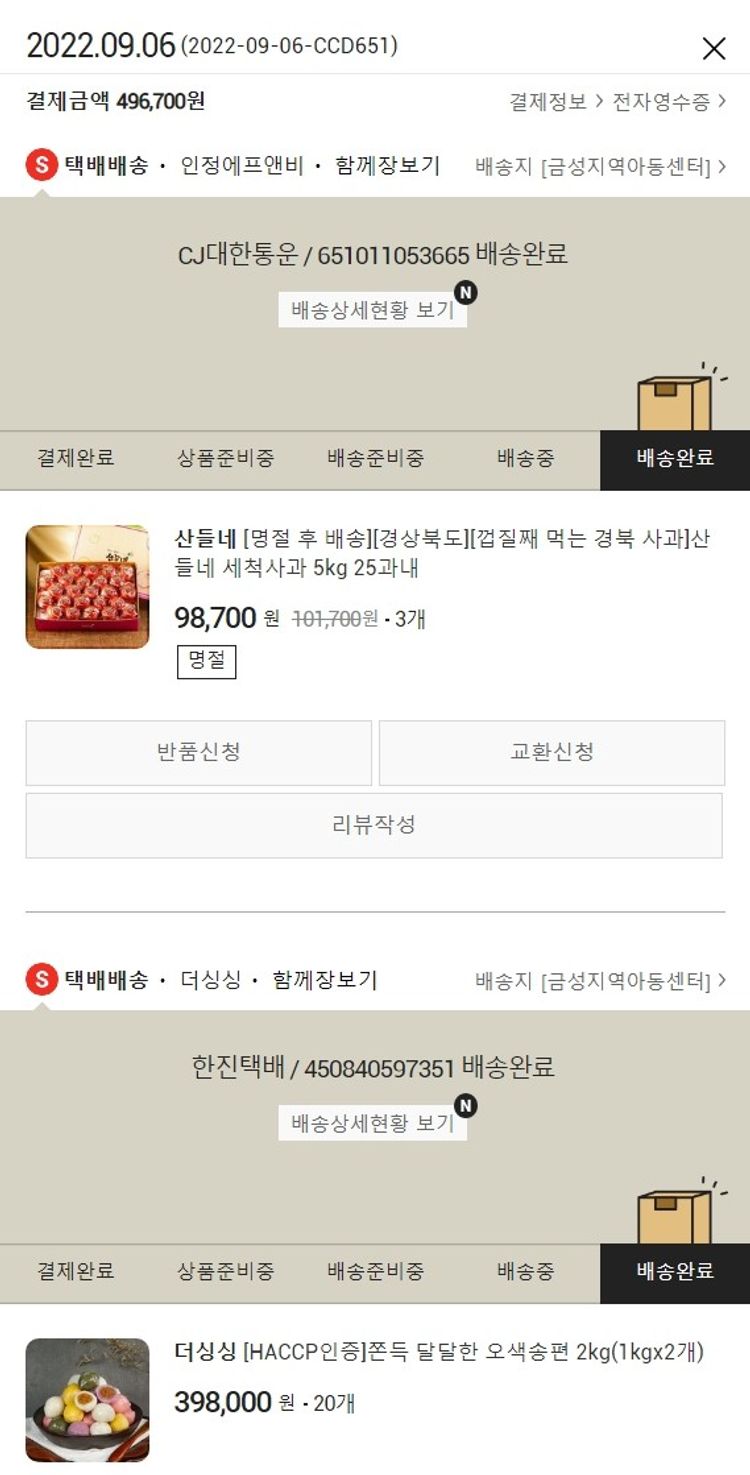Tap 함께장보기 for 인정에프앤비
The height and width of the screenshot is (1475, 750).
tap(387, 166)
